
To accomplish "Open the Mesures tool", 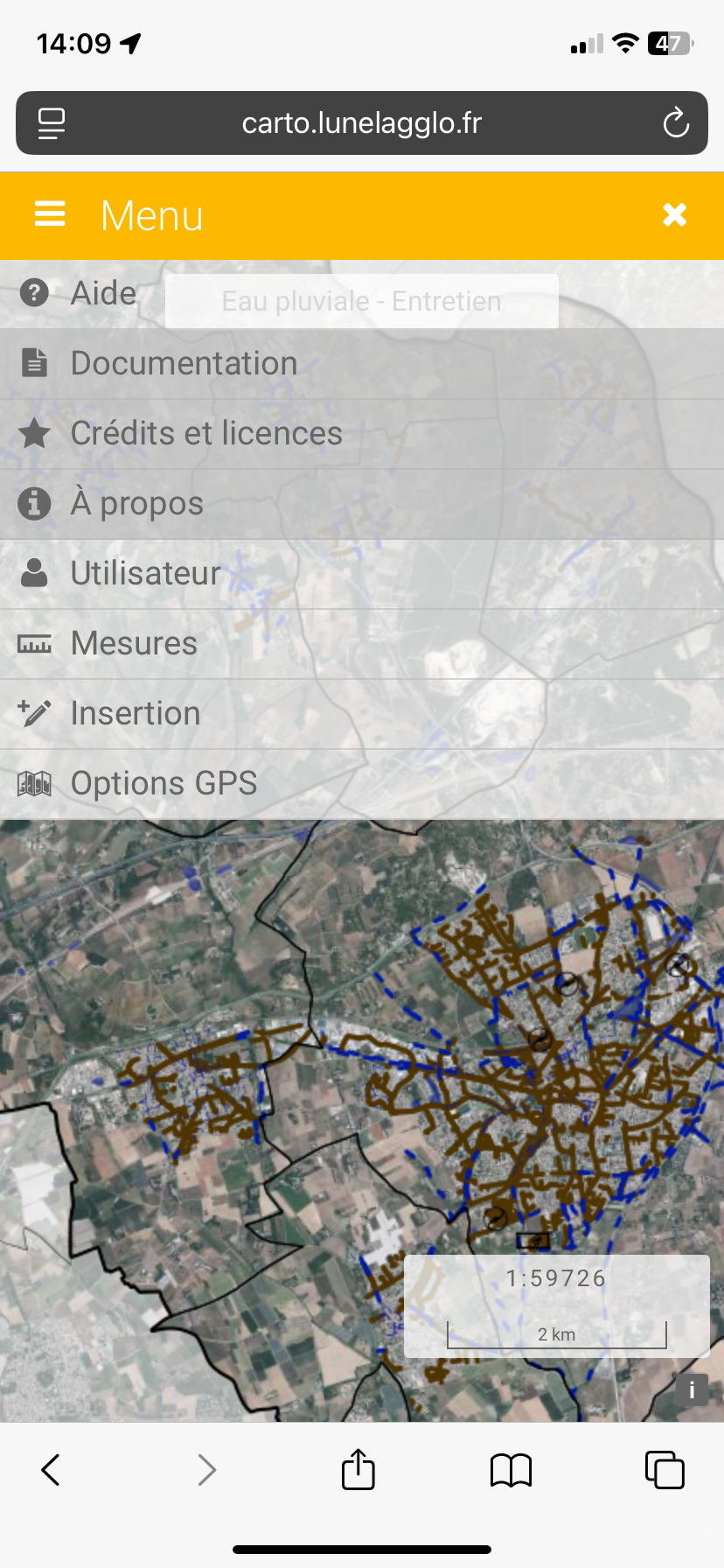I will pos(134,643).
